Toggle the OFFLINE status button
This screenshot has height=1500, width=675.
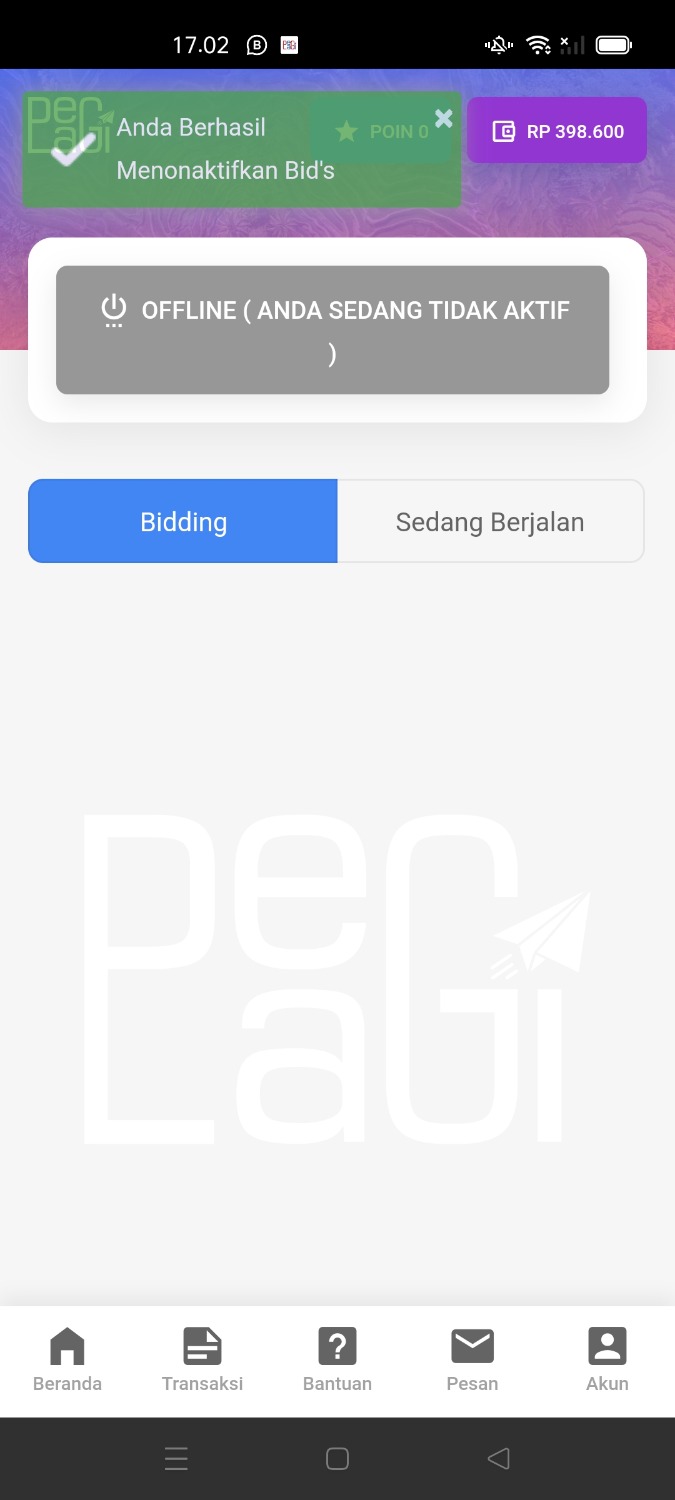point(332,330)
